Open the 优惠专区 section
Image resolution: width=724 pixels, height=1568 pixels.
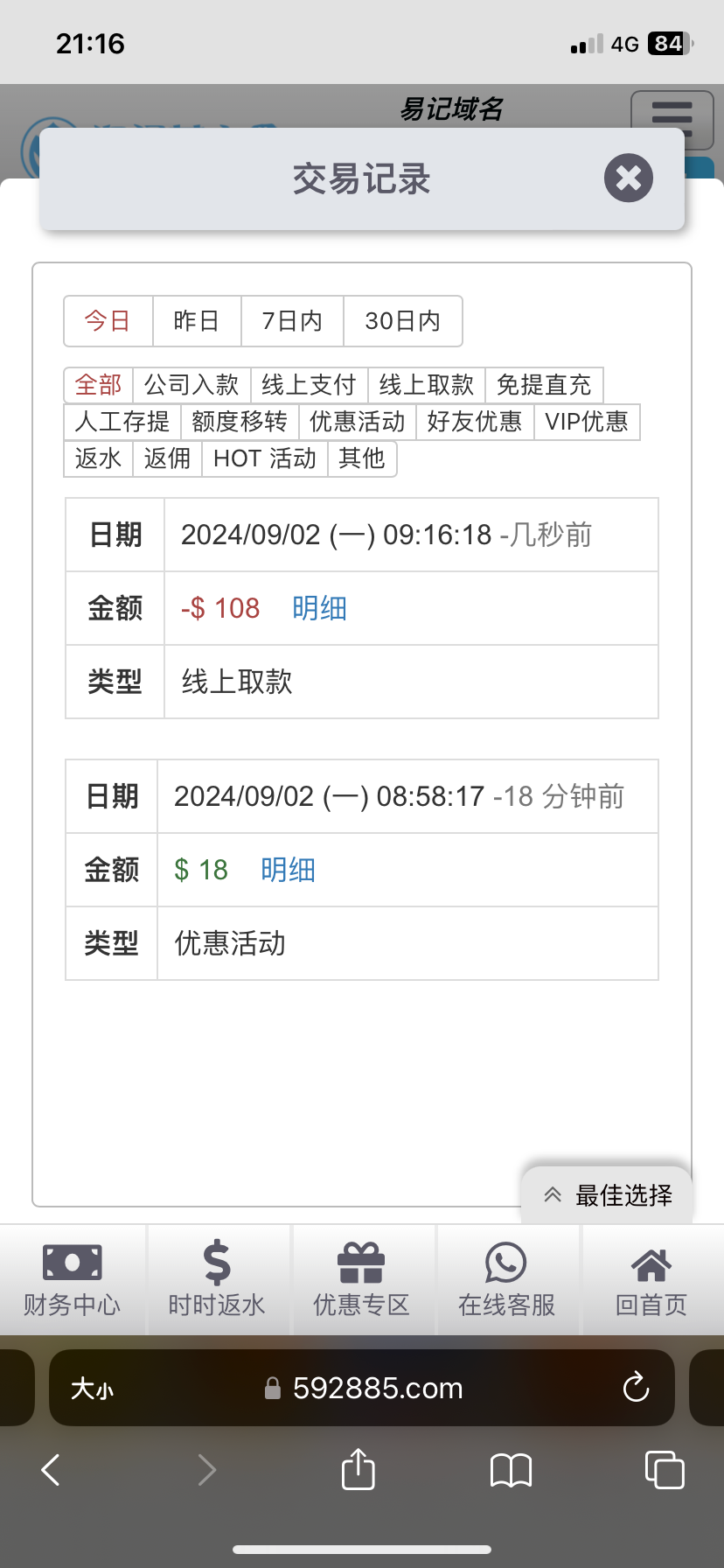[x=362, y=1279]
